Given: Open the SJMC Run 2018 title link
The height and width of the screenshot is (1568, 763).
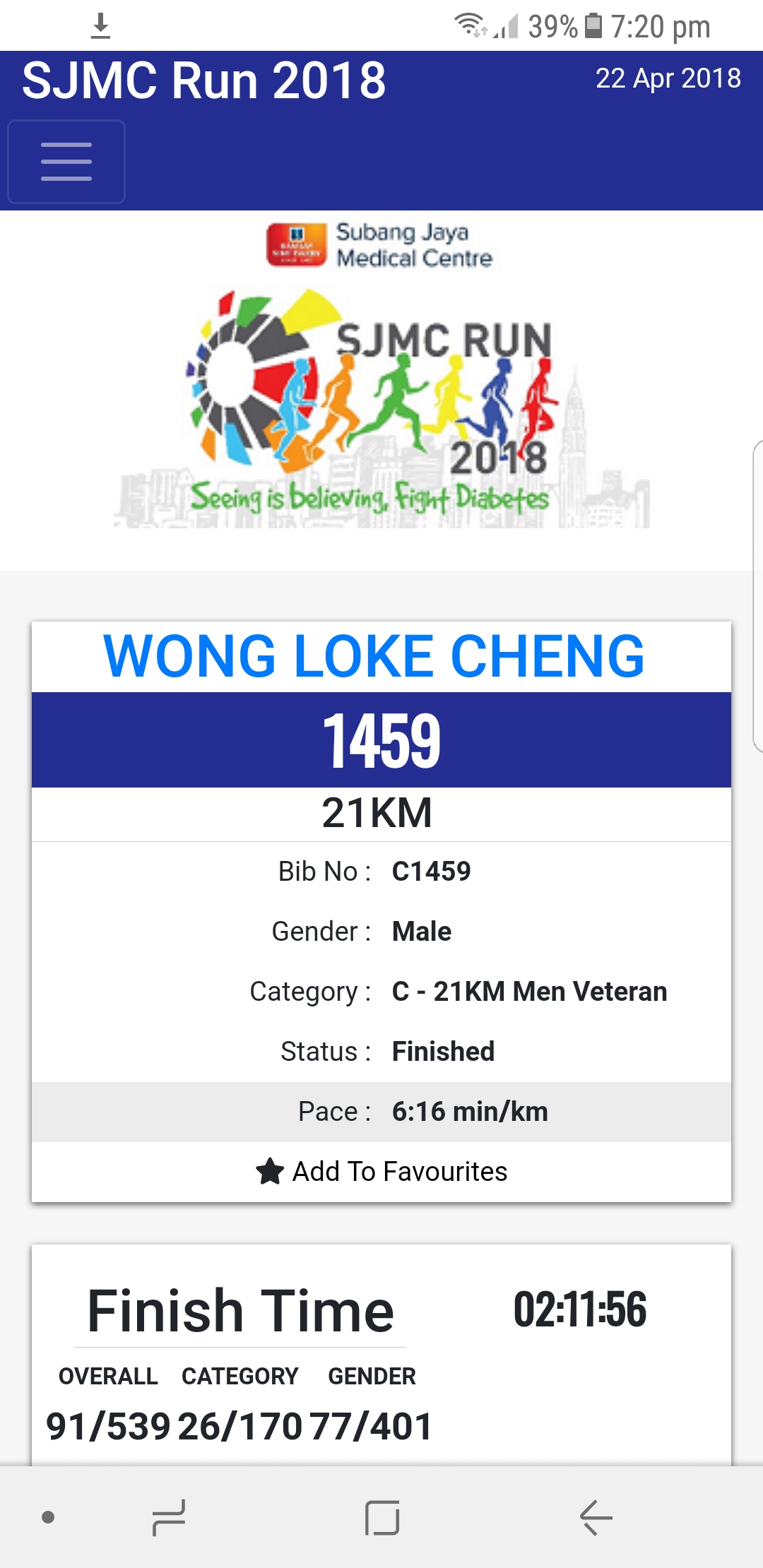Looking at the screenshot, I should click(204, 80).
